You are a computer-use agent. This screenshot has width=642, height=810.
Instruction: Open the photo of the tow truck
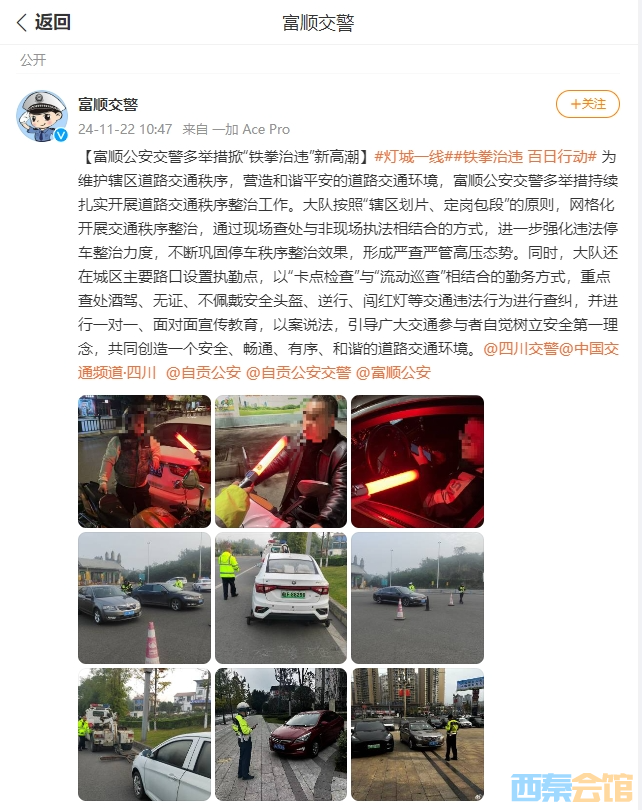pyautogui.click(x=145, y=734)
